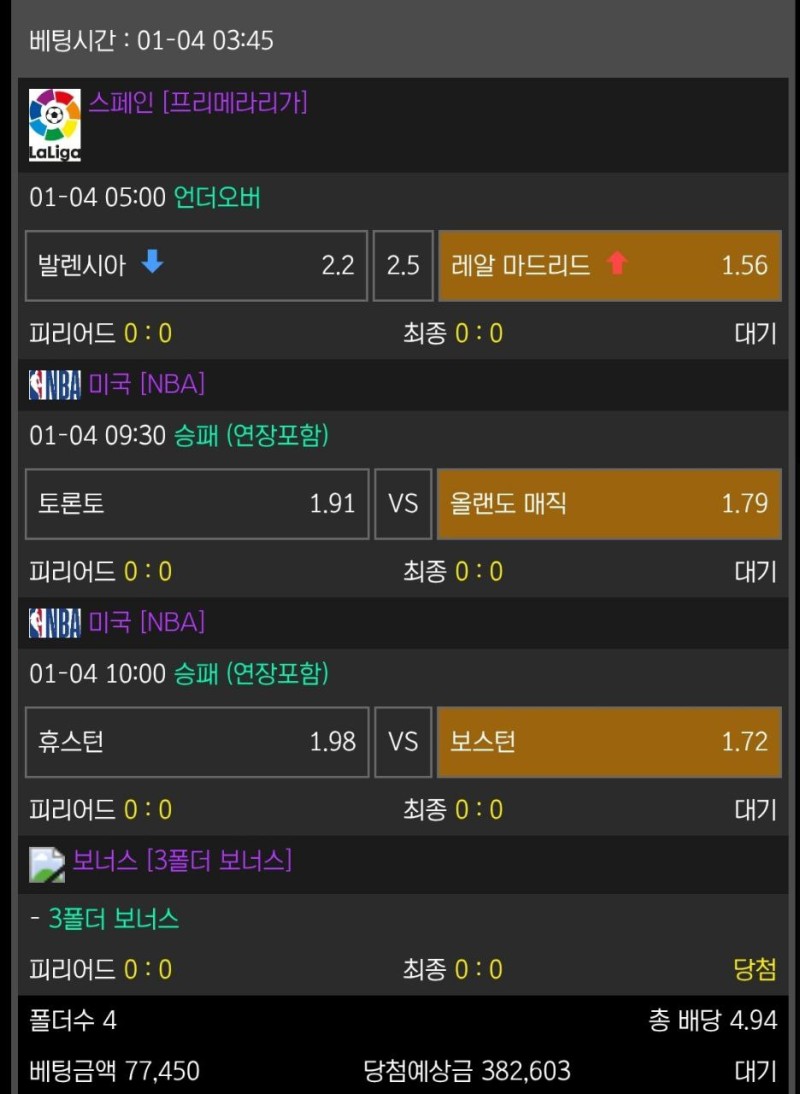Choose the 올랜도 매직 1.79 box
800x1094 pixels.
[x=609, y=504]
